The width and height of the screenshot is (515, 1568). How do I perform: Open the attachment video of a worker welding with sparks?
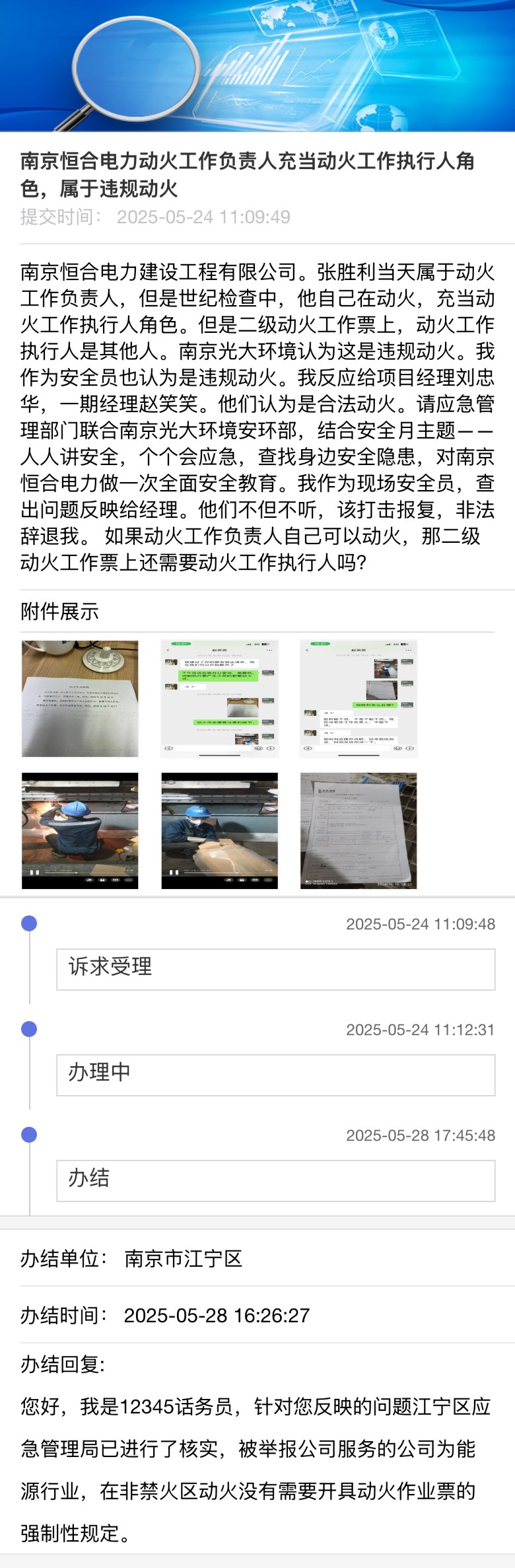click(80, 831)
